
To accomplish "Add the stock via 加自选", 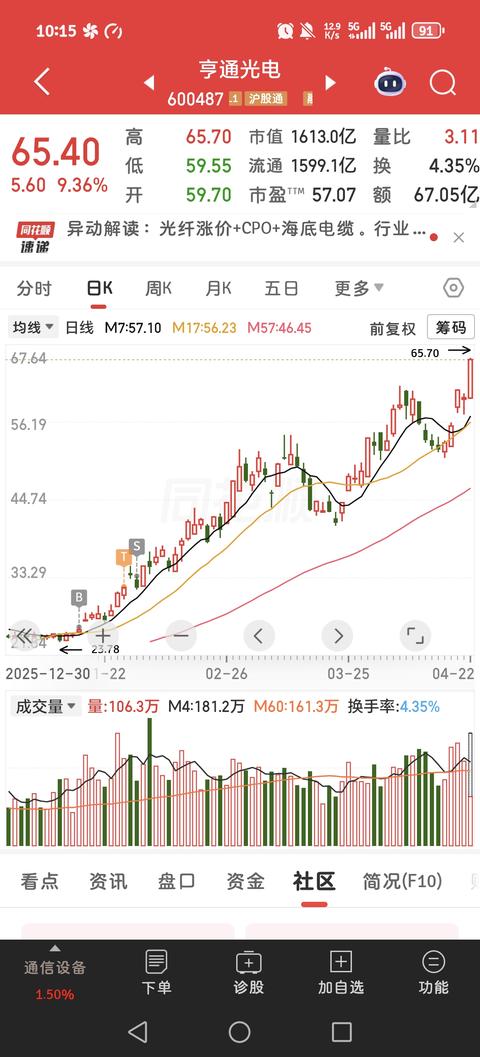I will [341, 973].
